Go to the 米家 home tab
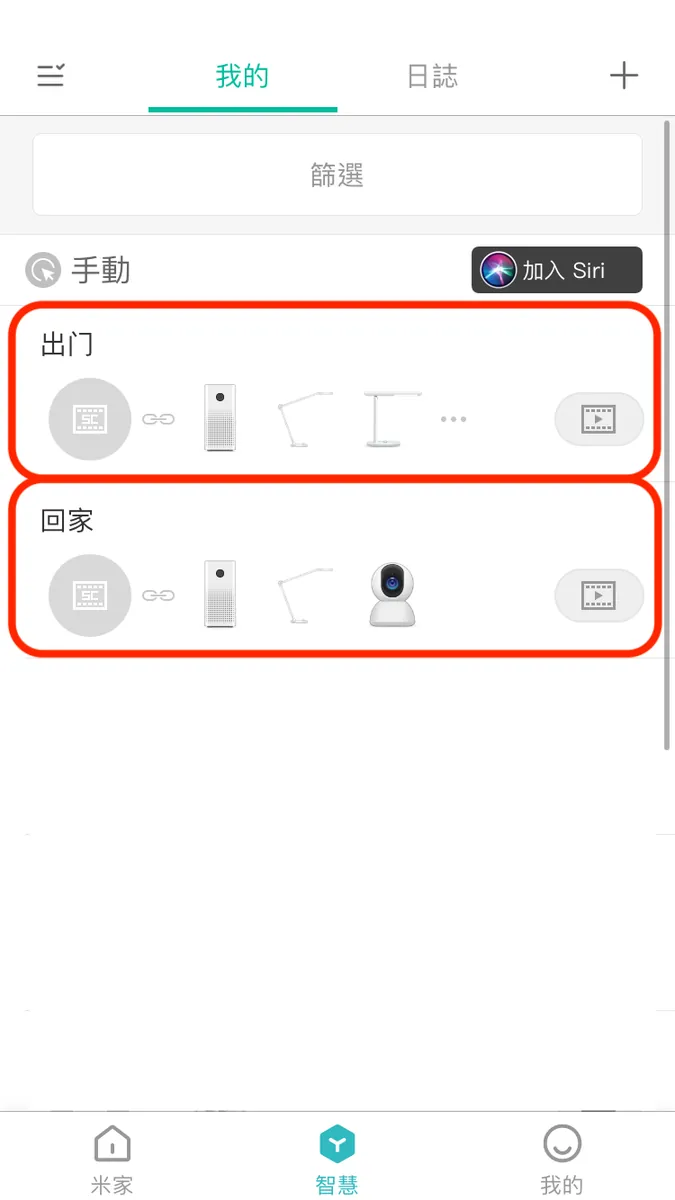Viewport: 675px width, 1200px height. pos(112,1159)
